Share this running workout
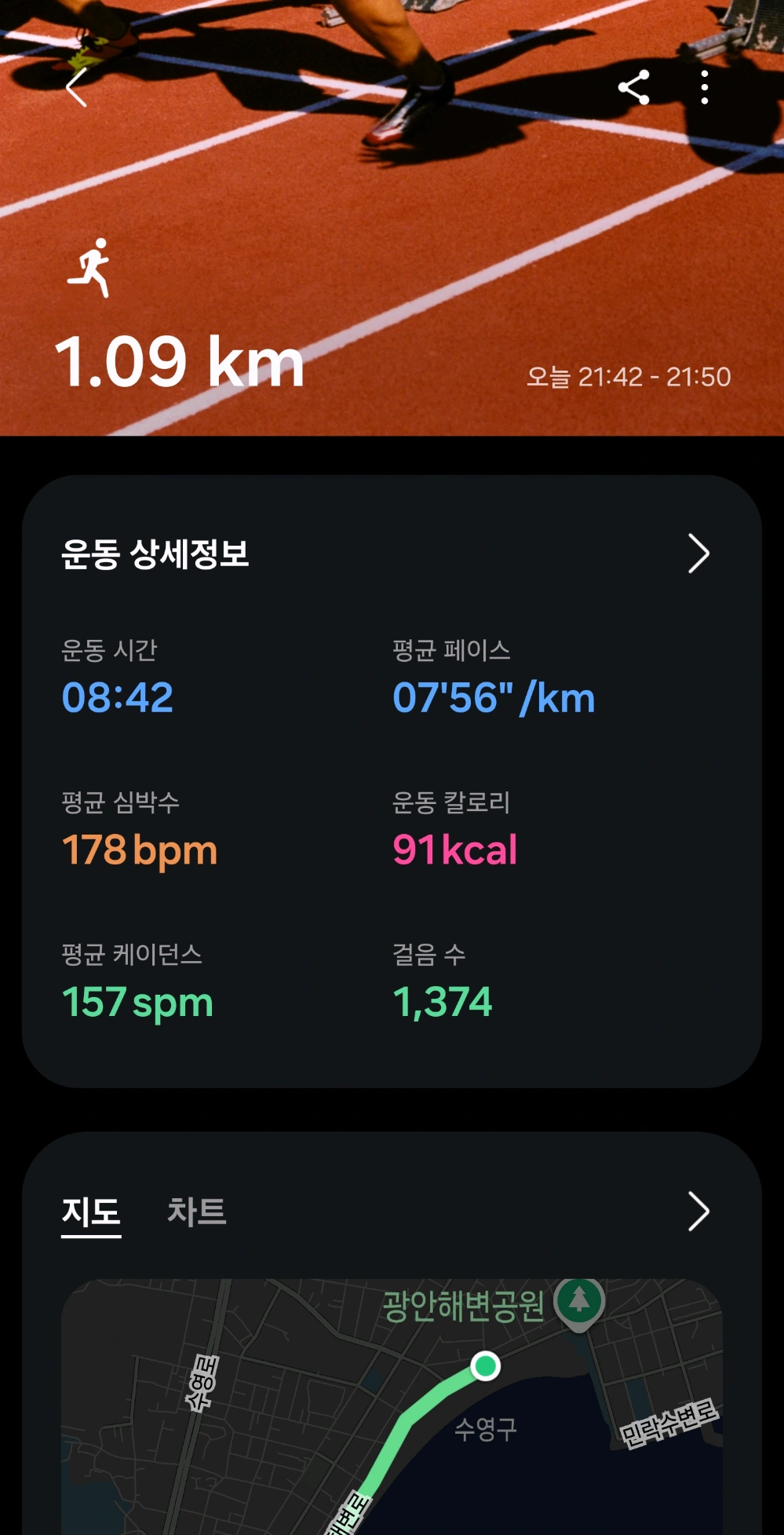The height and width of the screenshot is (1535, 784). (x=633, y=87)
